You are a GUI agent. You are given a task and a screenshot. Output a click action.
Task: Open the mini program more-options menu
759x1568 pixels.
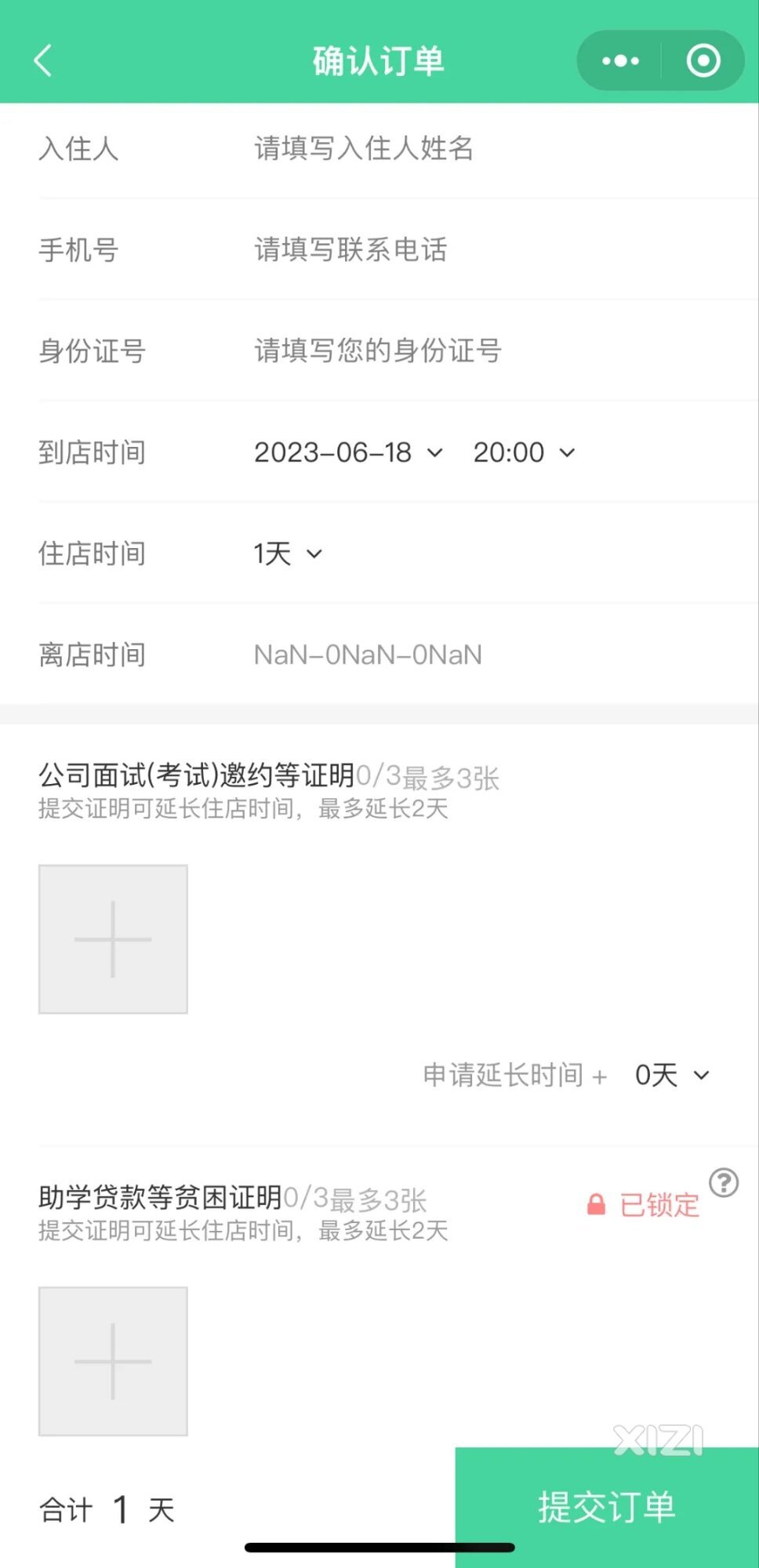620,61
